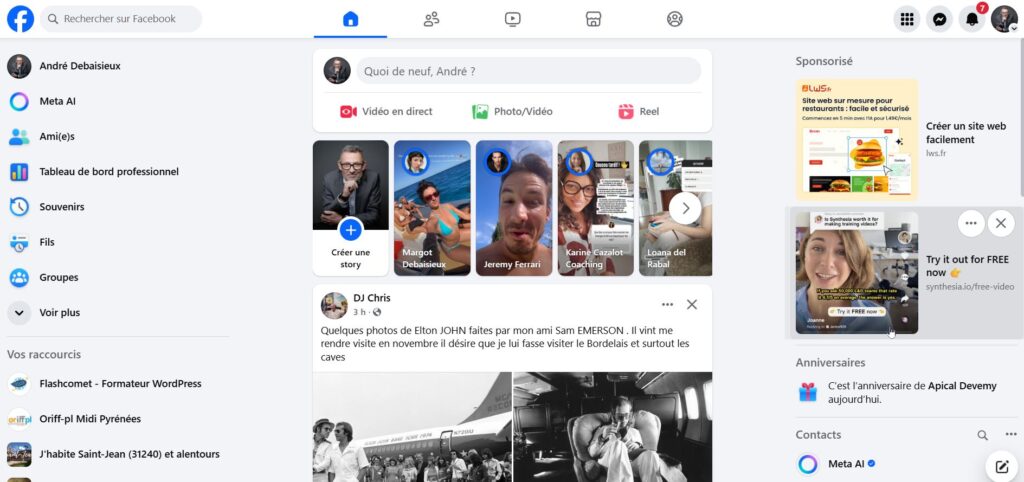Switch to the Friends tab
Viewport: 1024px width, 482px height.
click(x=431, y=19)
